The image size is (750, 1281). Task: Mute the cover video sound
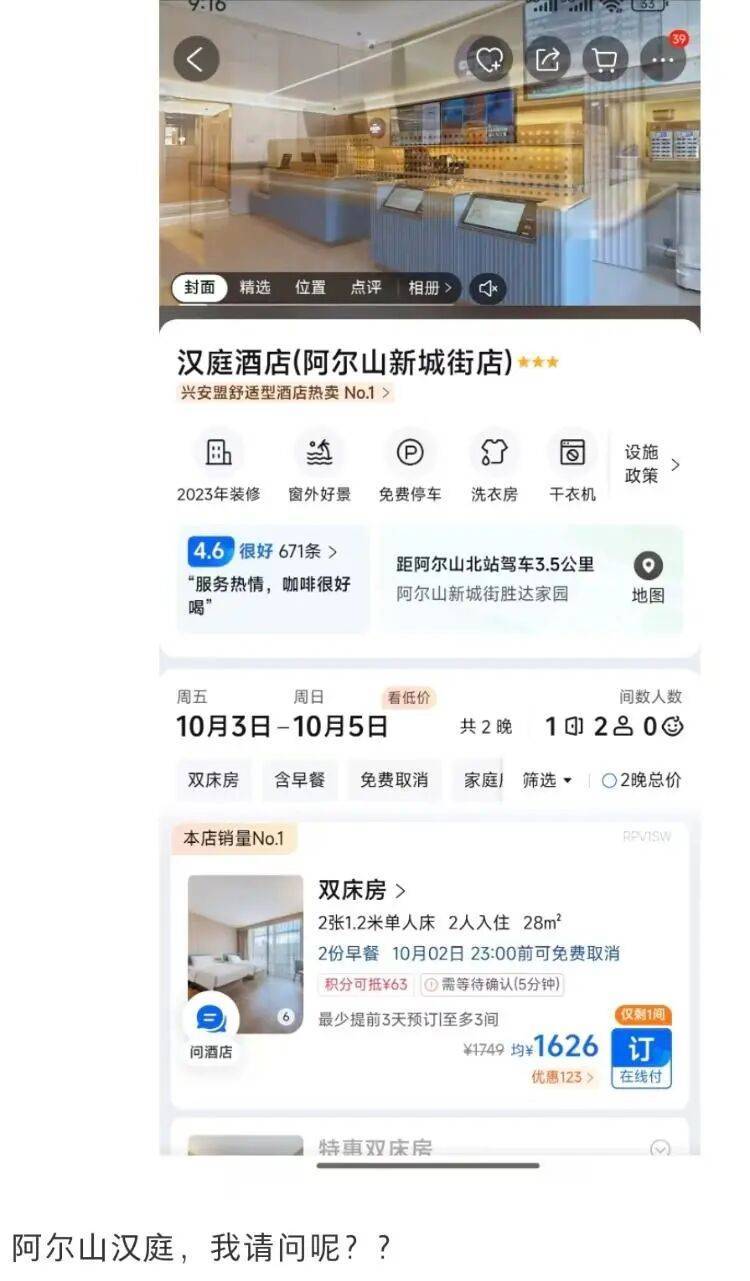point(487,288)
